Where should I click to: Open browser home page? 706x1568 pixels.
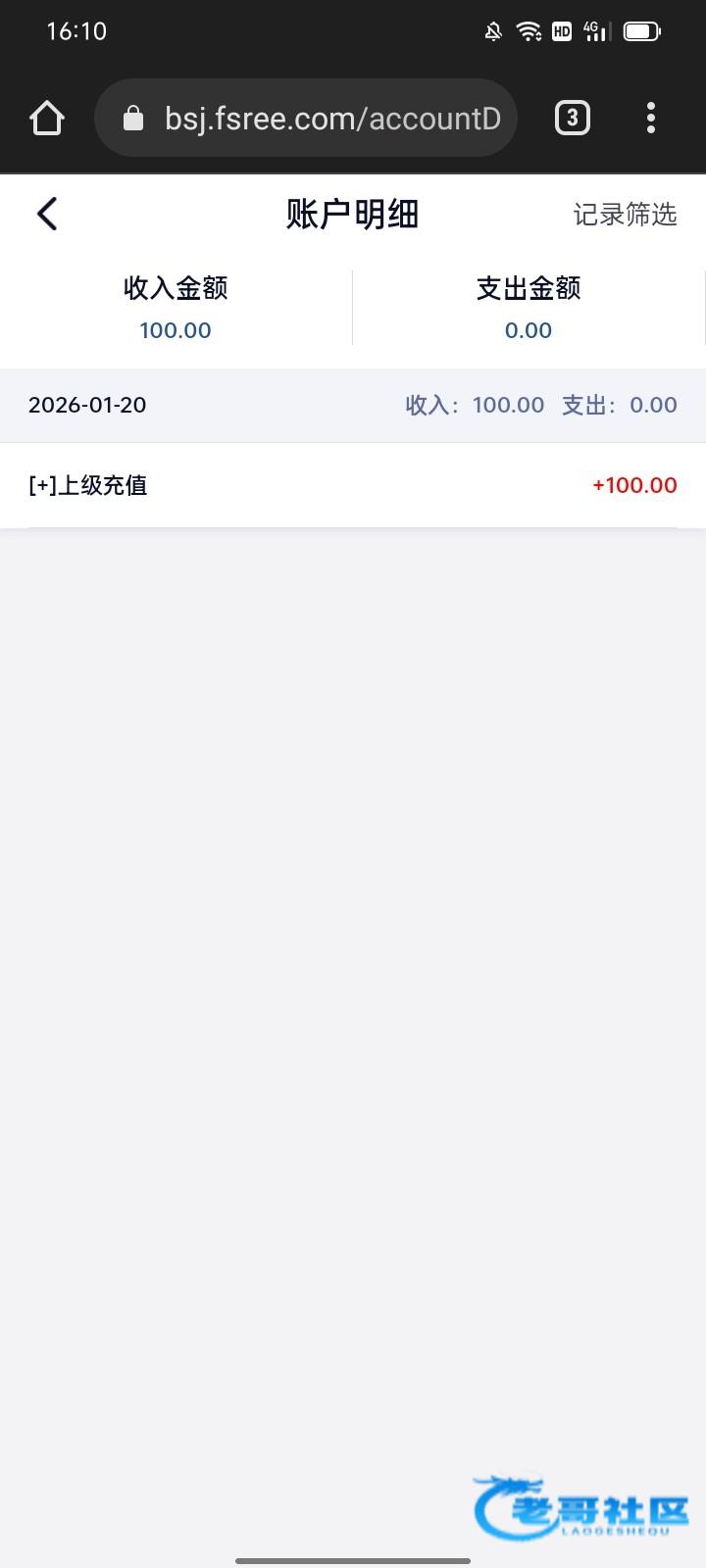(47, 119)
